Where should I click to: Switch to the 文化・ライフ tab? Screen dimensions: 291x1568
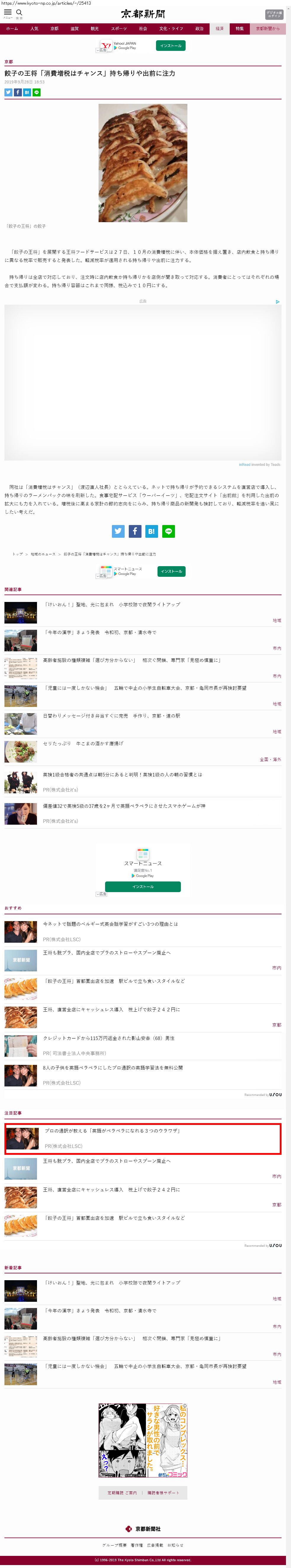click(x=171, y=29)
